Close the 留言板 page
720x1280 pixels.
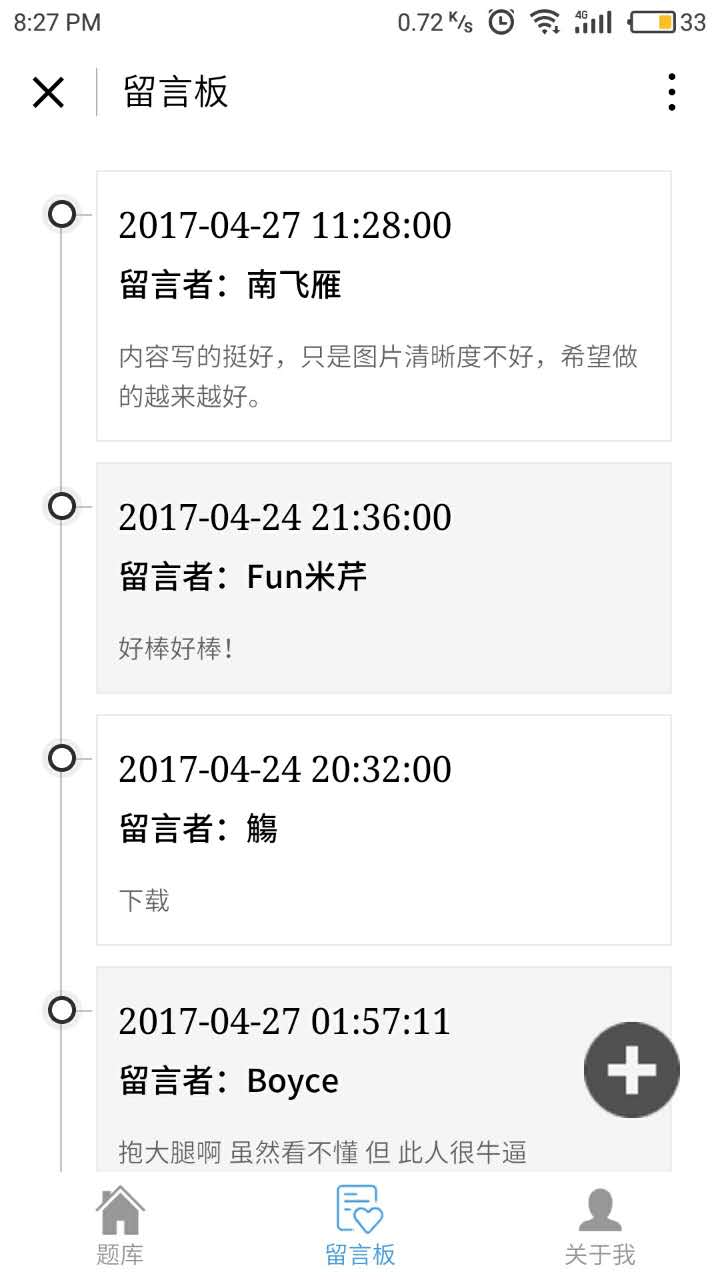[48, 92]
